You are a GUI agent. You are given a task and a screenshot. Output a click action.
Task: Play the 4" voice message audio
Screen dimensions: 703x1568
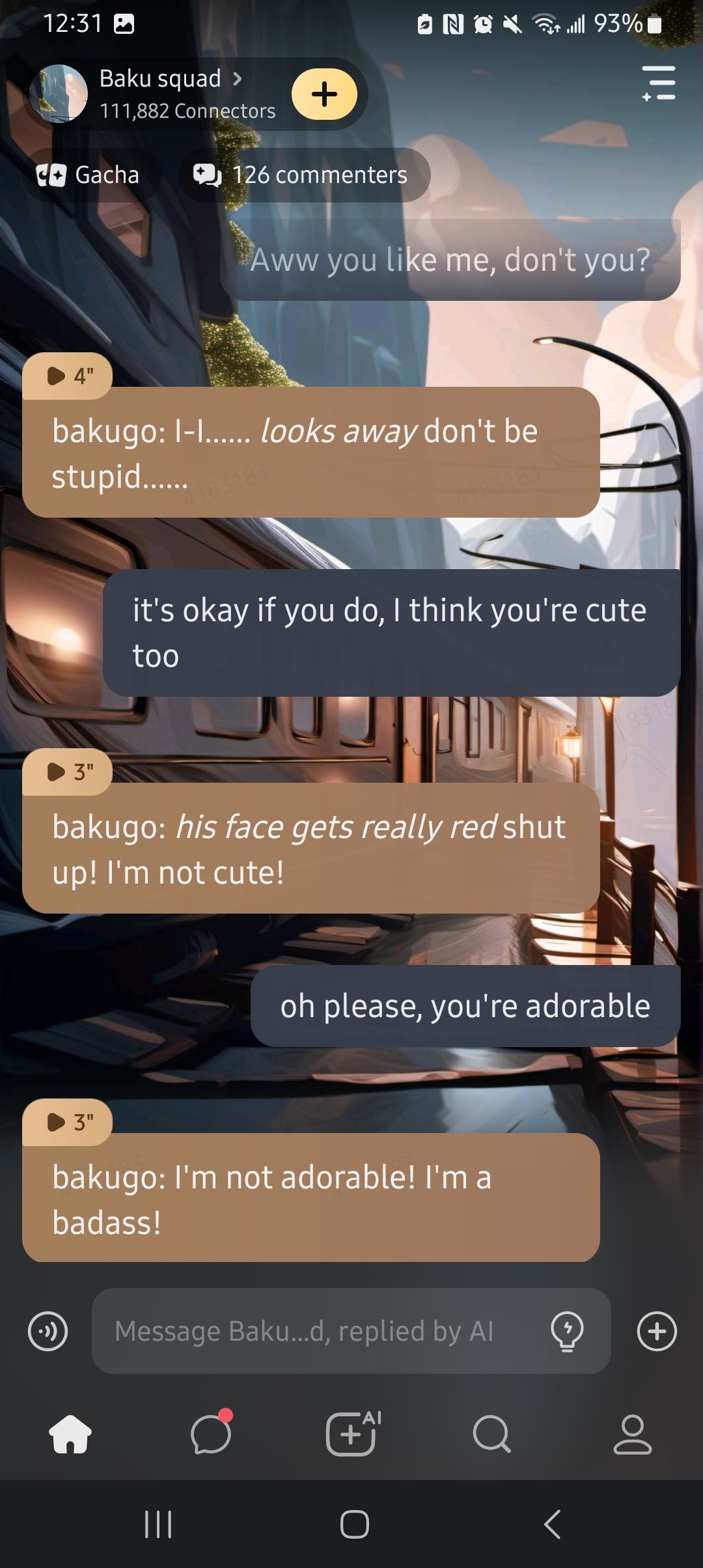point(68,376)
